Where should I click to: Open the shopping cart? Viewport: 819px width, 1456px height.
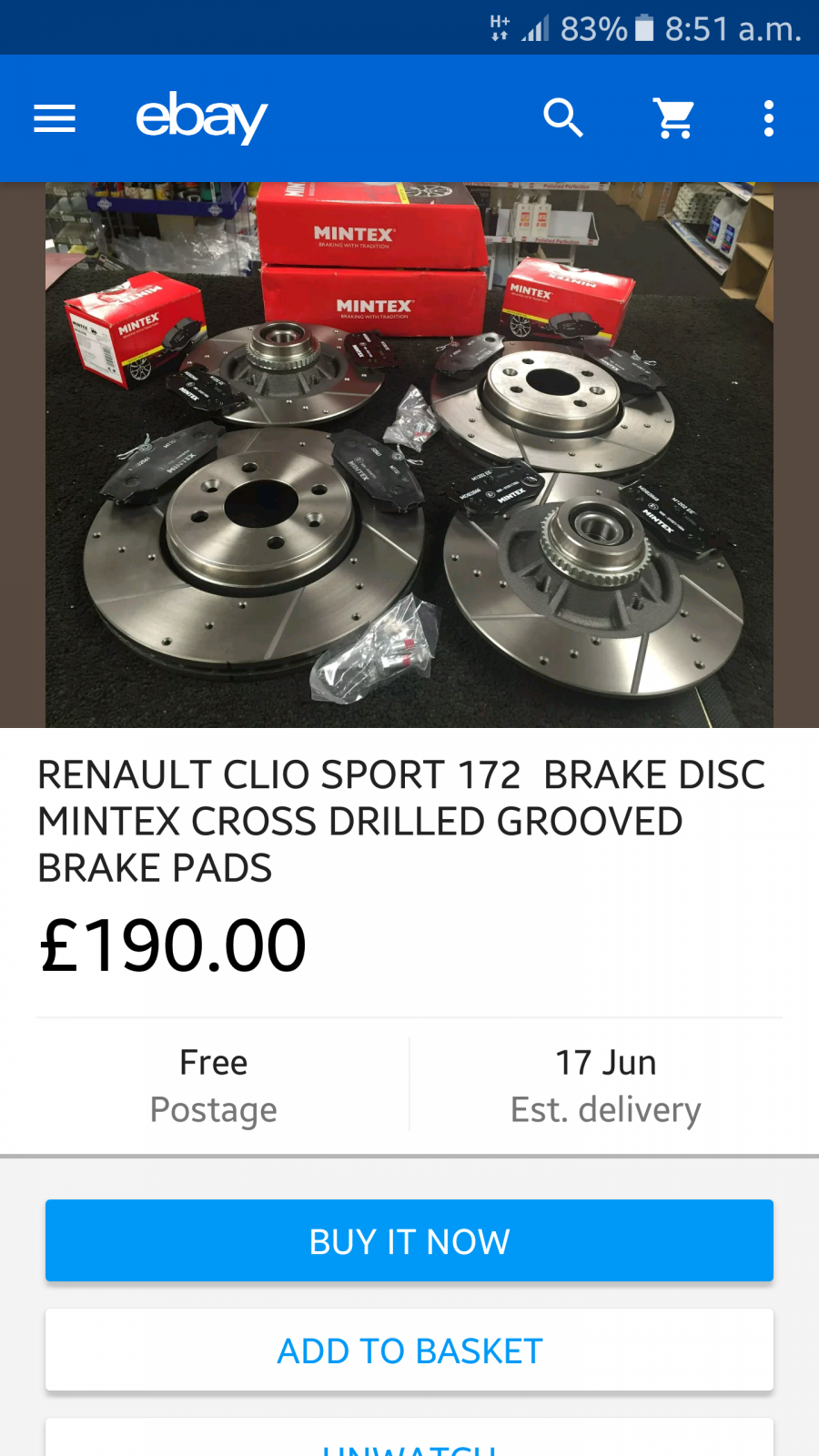pyautogui.click(x=674, y=118)
